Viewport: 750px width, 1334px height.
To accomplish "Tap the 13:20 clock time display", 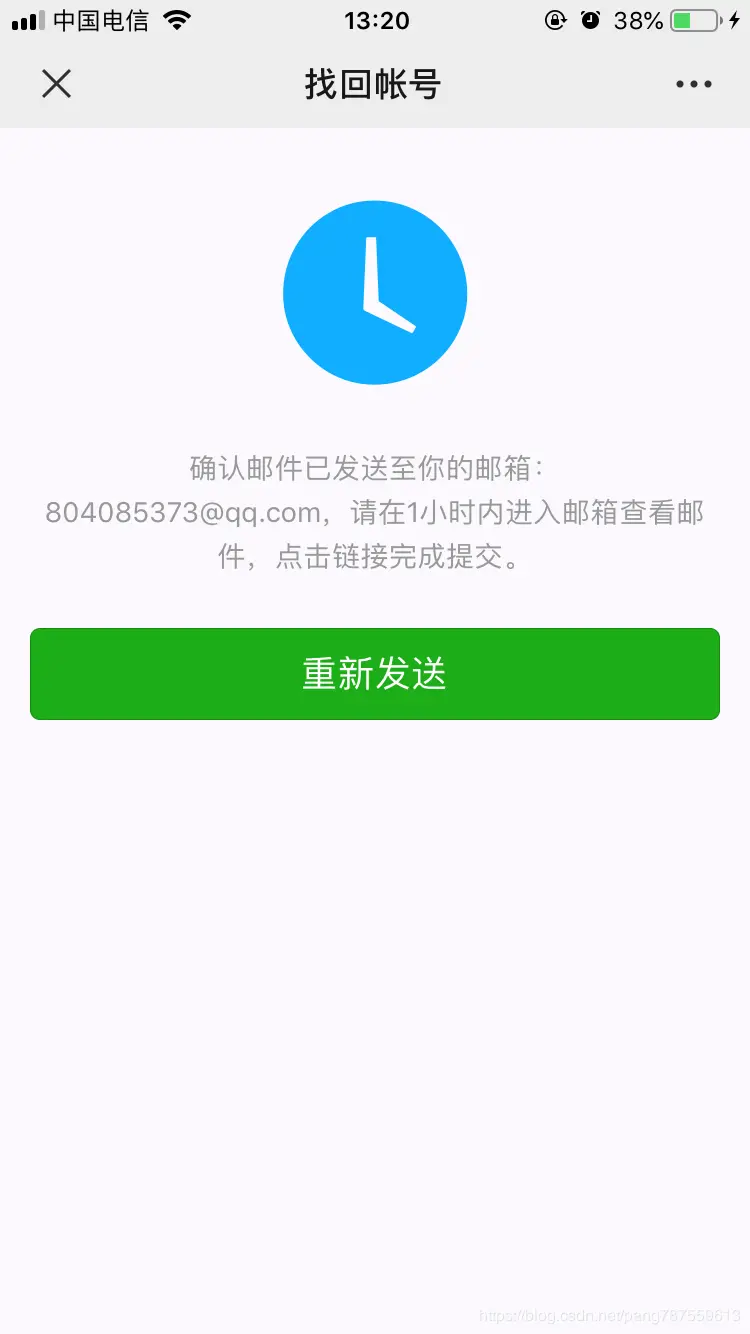I will click(x=376, y=21).
